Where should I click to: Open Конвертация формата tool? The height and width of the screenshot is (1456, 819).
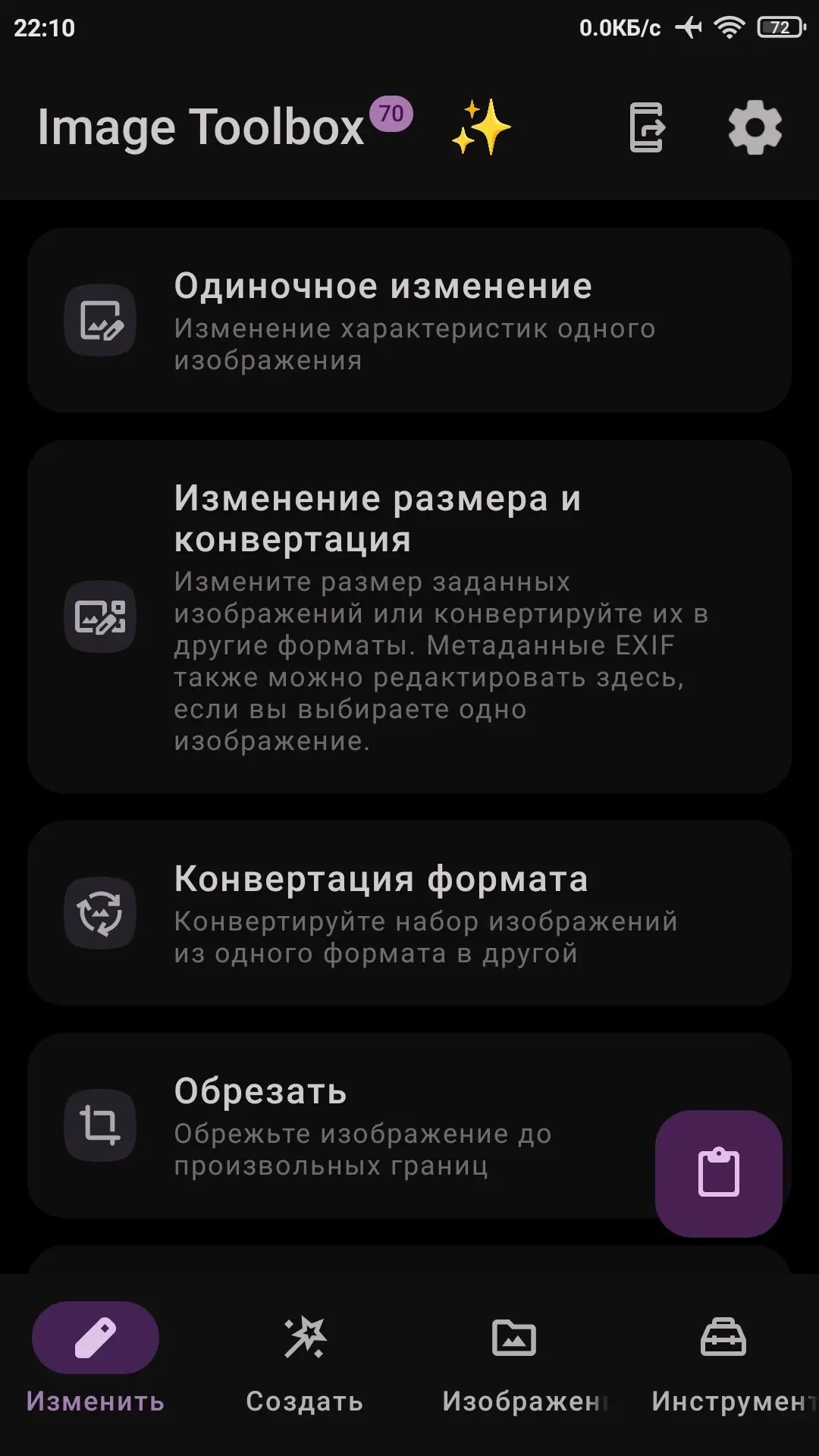409,913
